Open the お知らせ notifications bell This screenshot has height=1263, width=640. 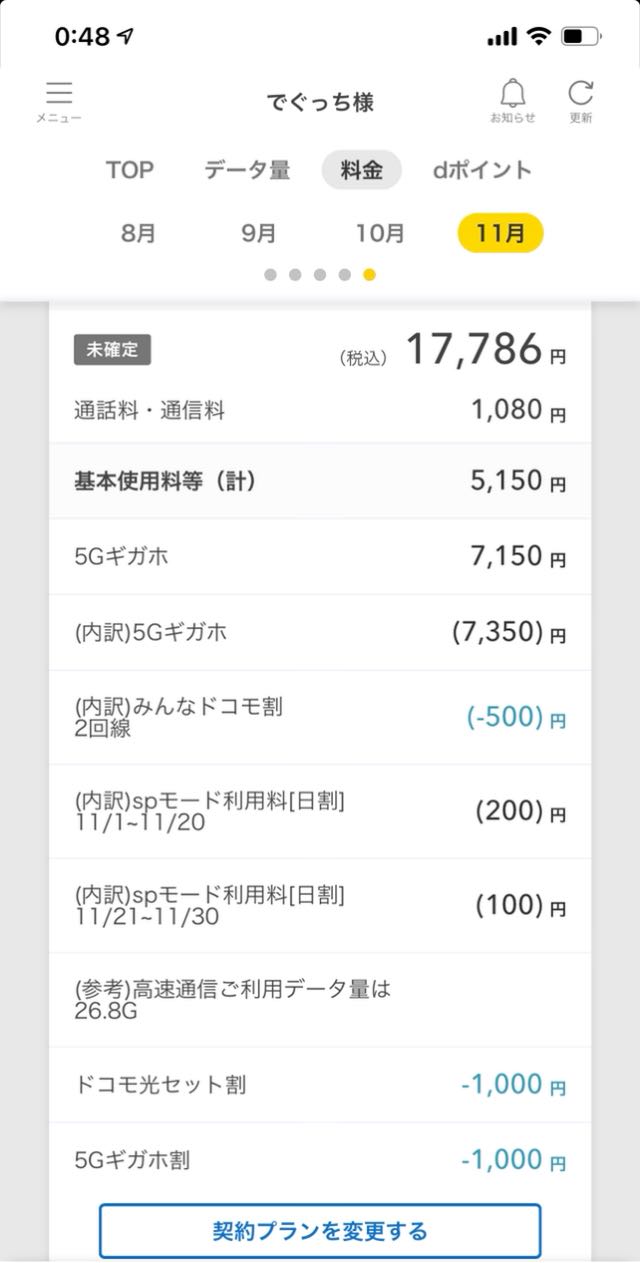coord(513,101)
